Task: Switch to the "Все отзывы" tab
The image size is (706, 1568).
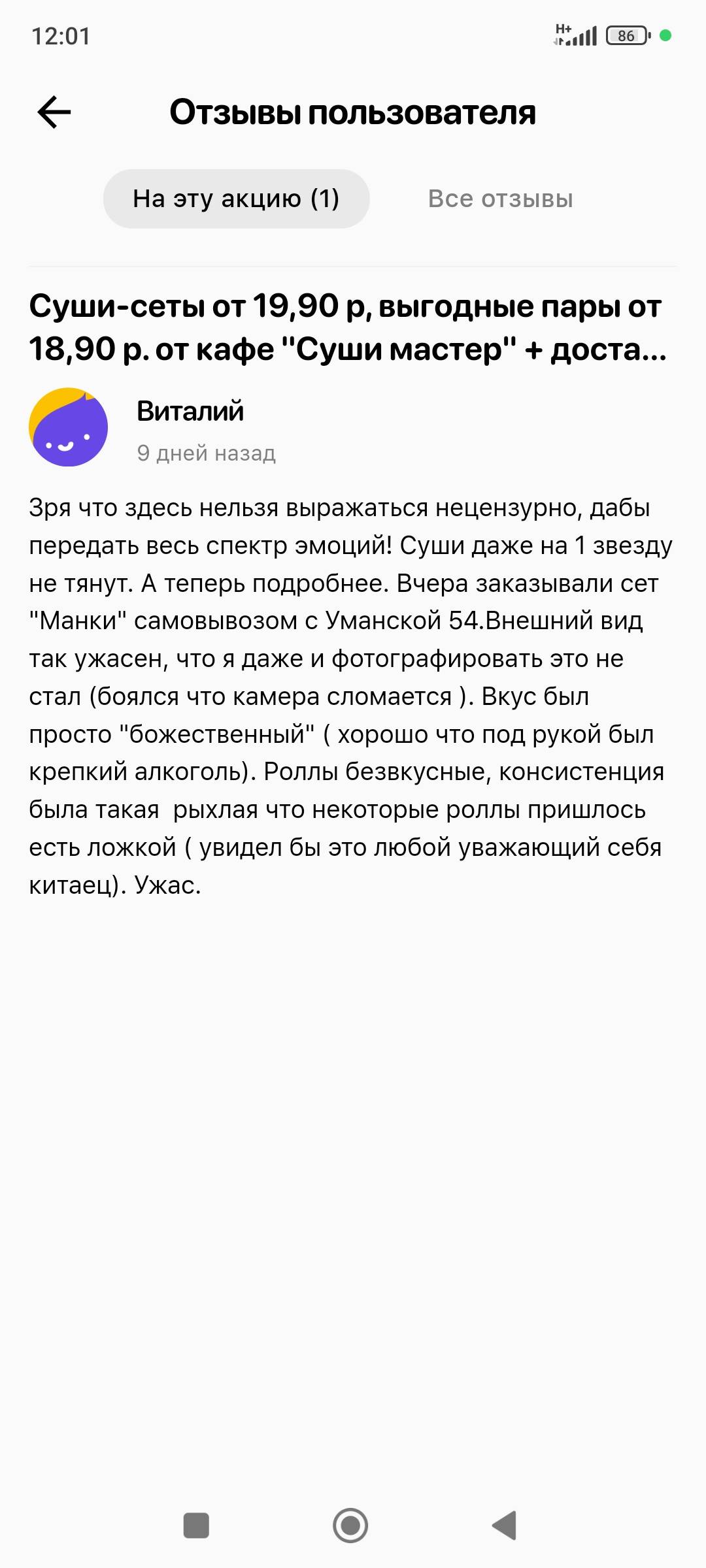Action: click(500, 199)
